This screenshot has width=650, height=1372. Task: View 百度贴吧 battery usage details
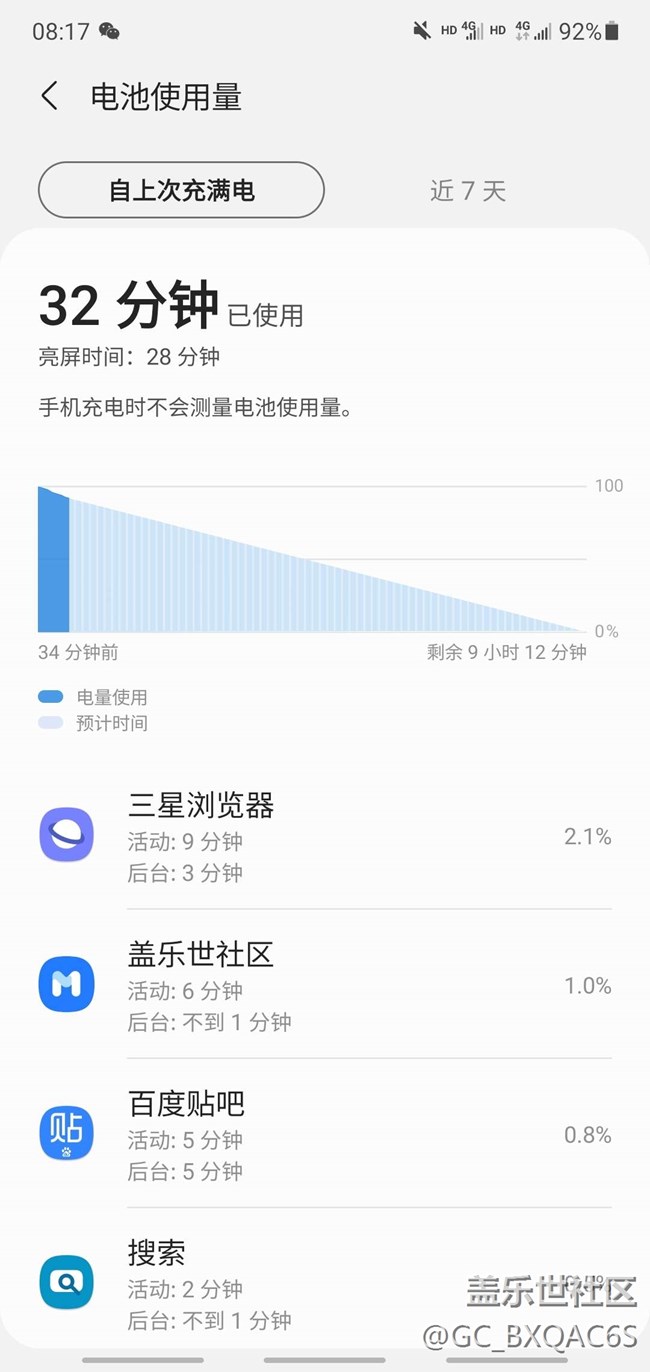click(325, 1134)
